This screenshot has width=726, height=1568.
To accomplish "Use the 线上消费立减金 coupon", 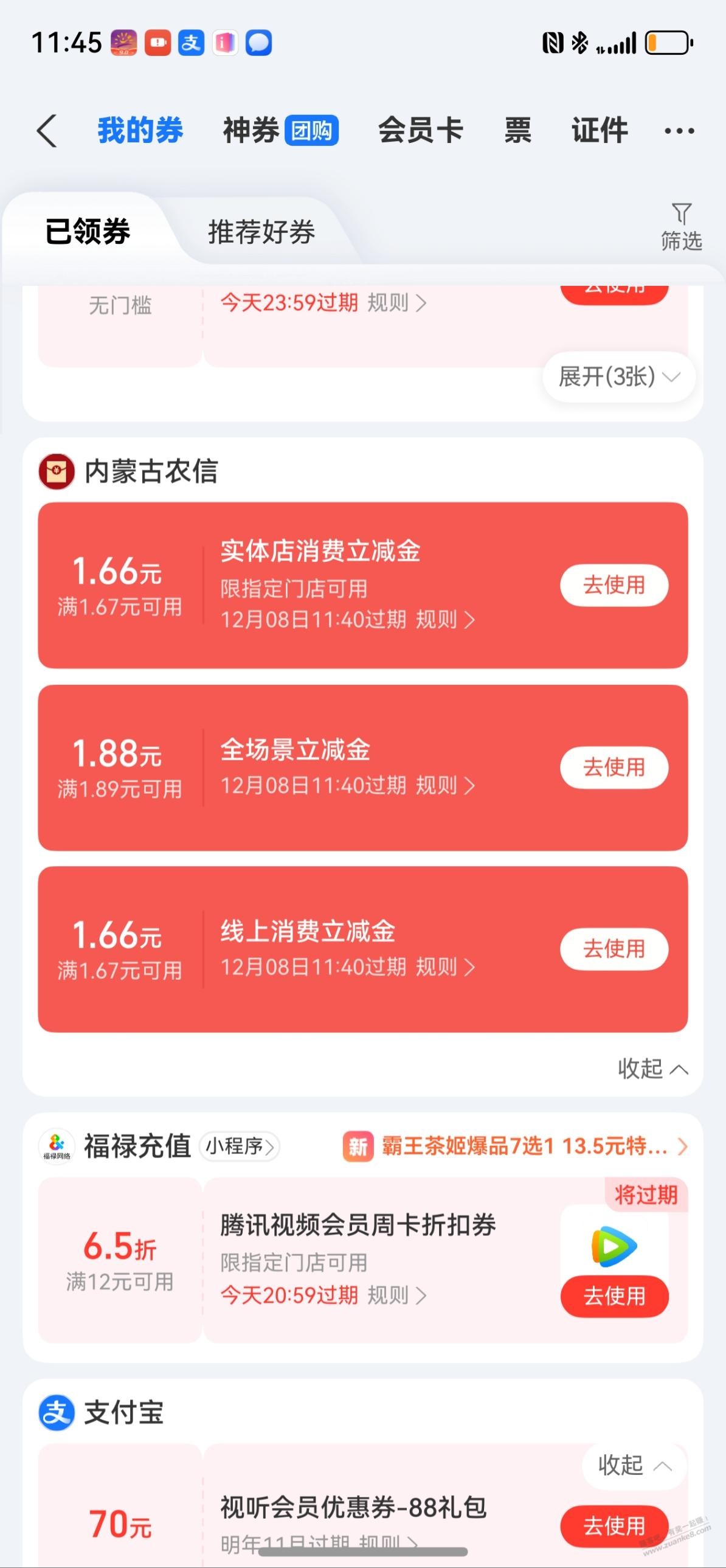I will [x=614, y=949].
